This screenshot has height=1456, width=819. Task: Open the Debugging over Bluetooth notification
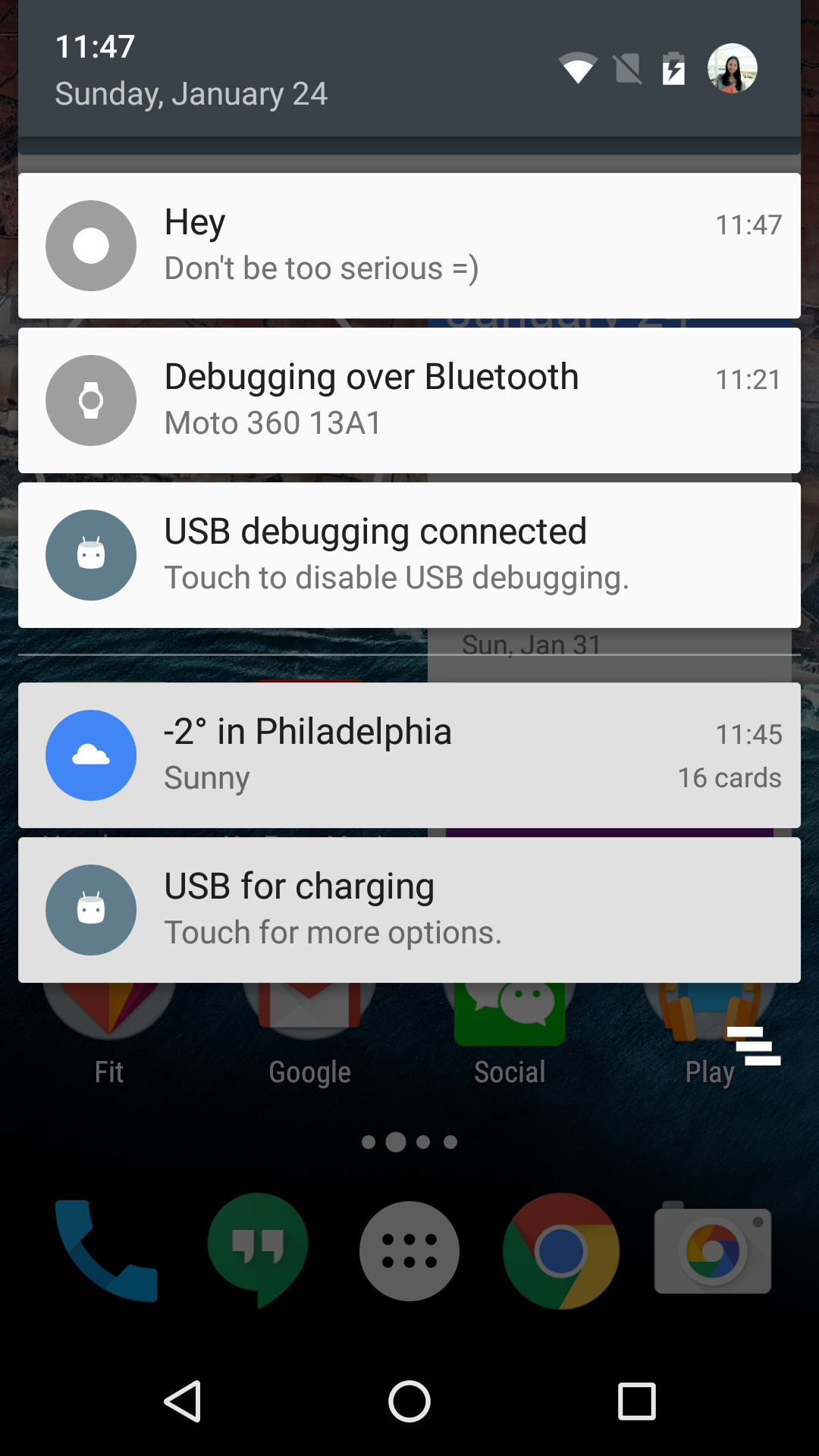click(409, 400)
